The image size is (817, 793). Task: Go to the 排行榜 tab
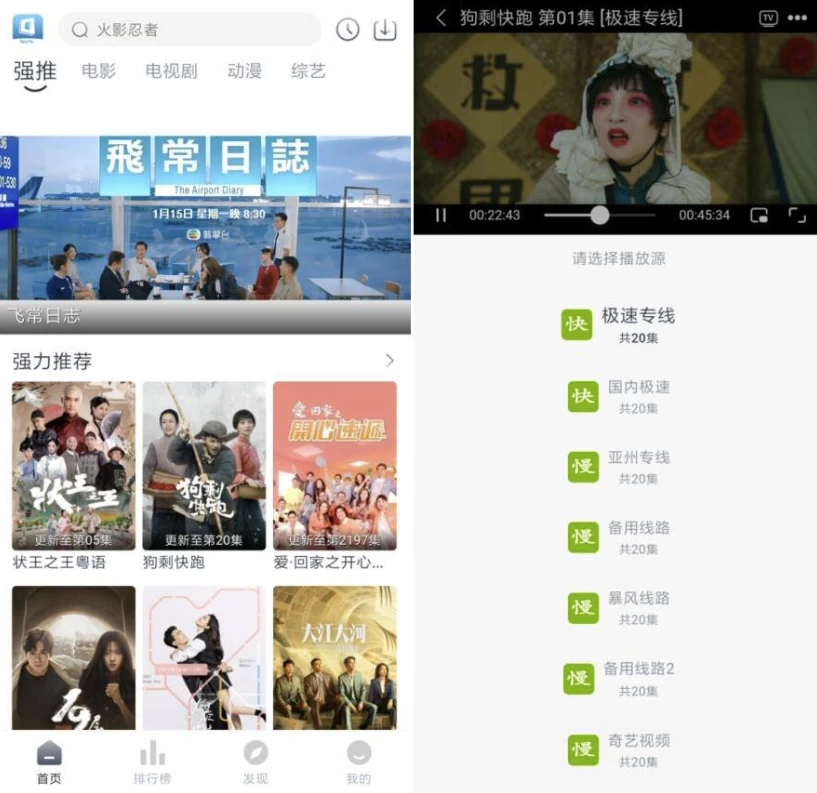152,764
